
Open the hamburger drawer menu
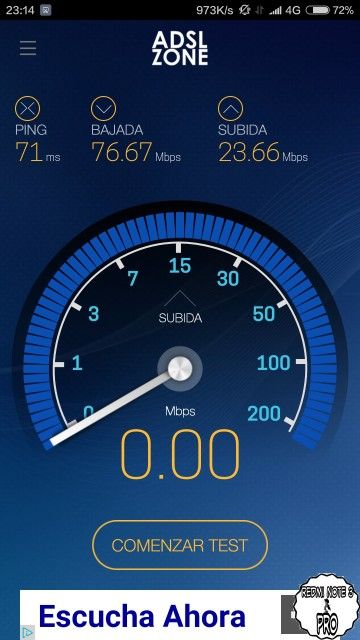point(28,49)
